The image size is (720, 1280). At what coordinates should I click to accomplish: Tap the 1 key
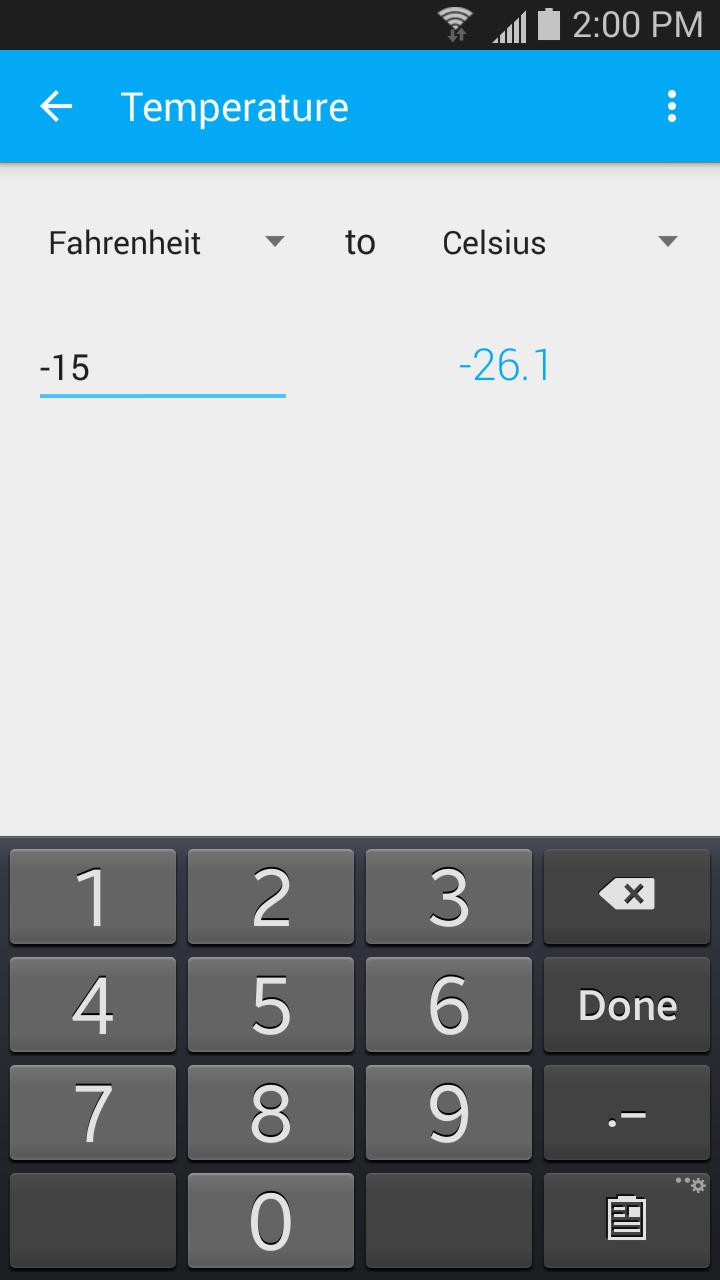pyautogui.click(x=93, y=895)
